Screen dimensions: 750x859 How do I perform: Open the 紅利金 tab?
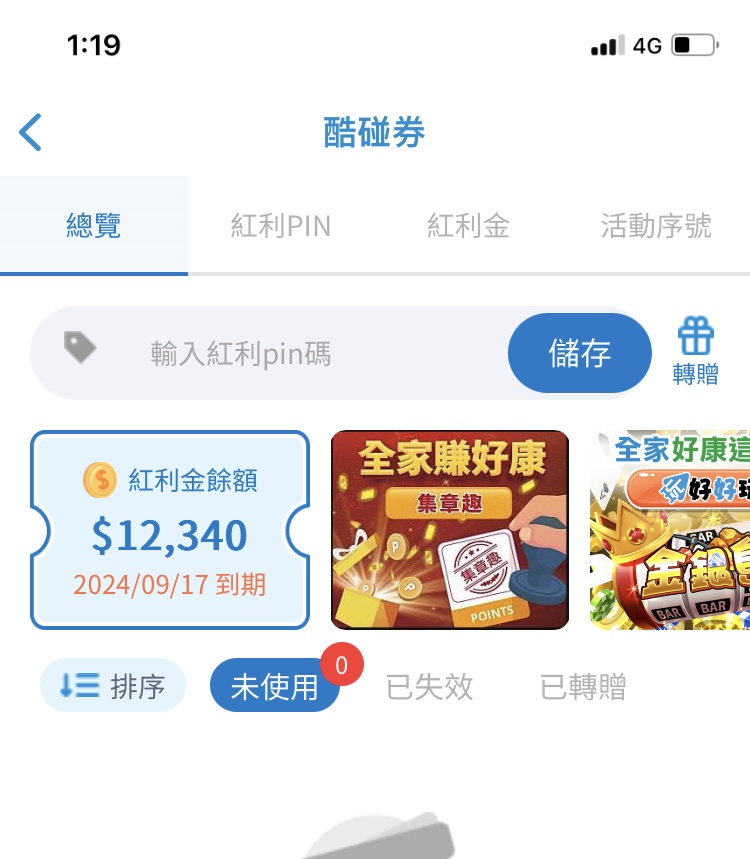pos(468,226)
